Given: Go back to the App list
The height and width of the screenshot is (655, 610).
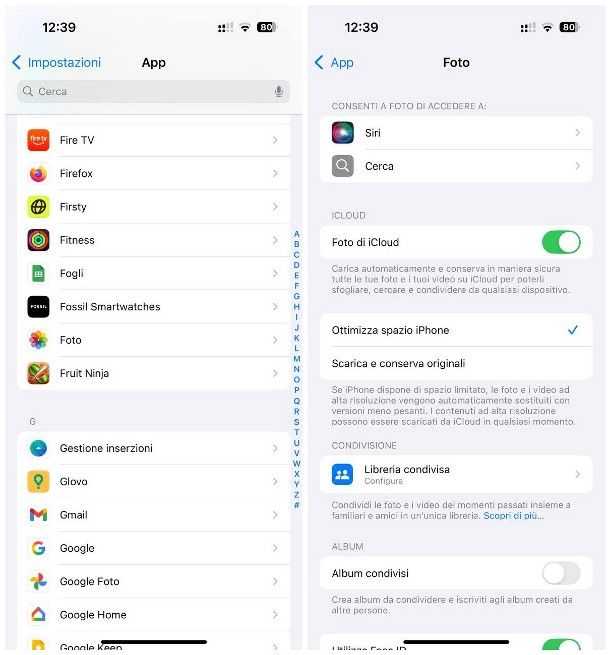Looking at the screenshot, I should click(x=334, y=62).
